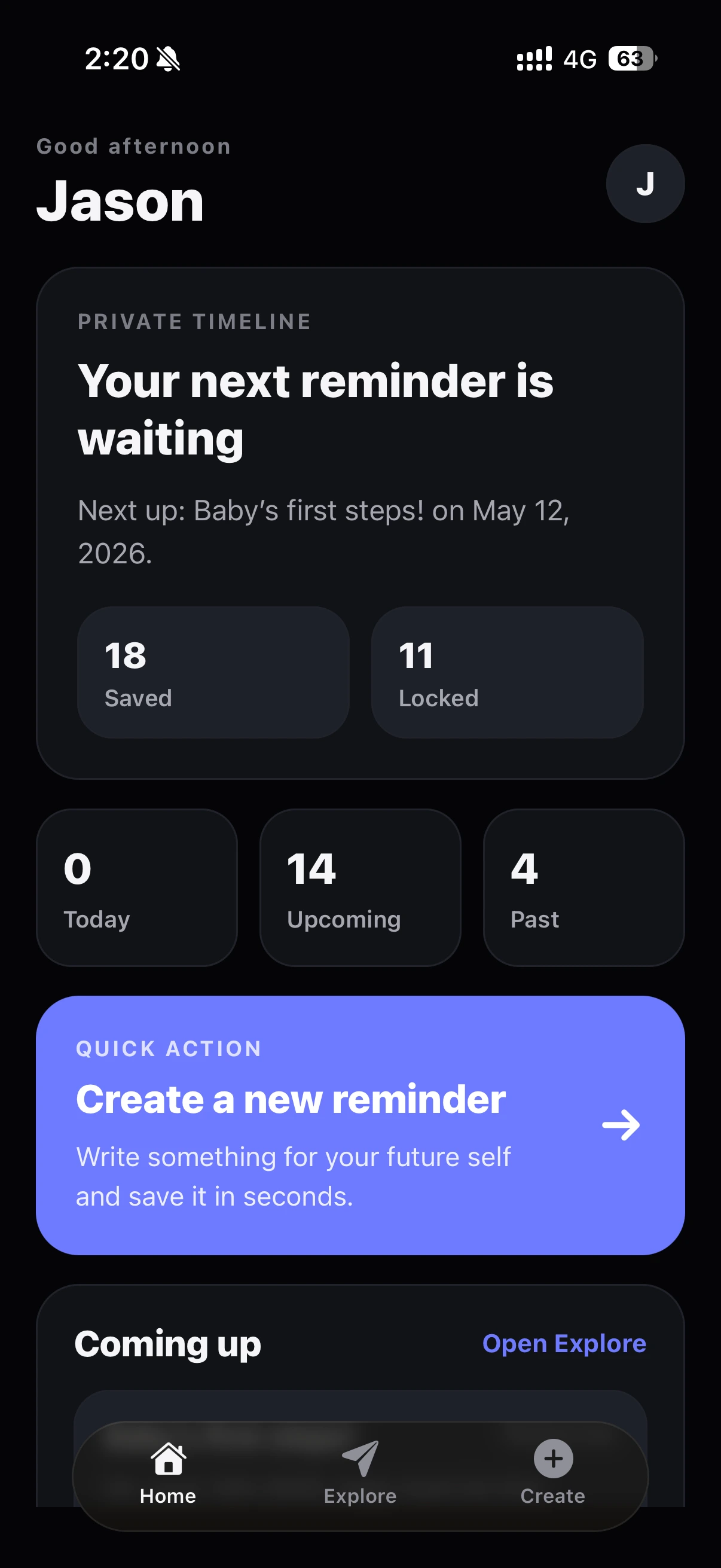The image size is (721, 1568).
Task: Open the J profile avatar
Action: 645,183
